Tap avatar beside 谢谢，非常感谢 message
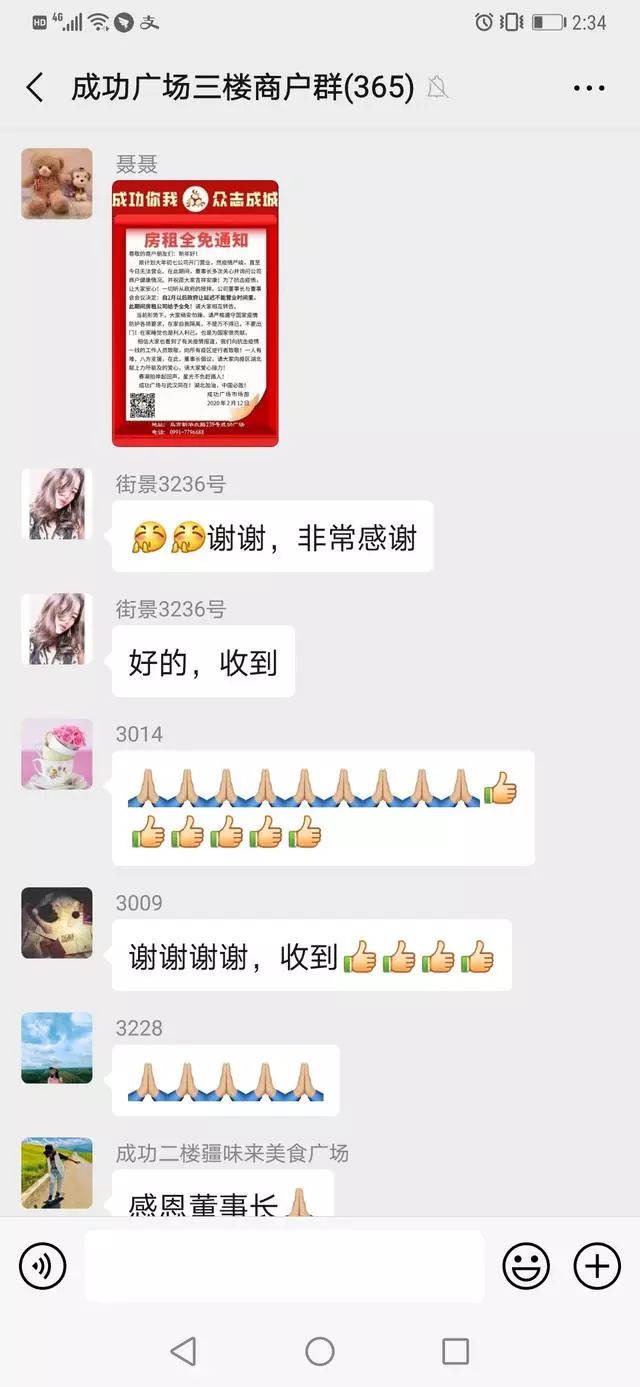640x1387 pixels. point(57,504)
